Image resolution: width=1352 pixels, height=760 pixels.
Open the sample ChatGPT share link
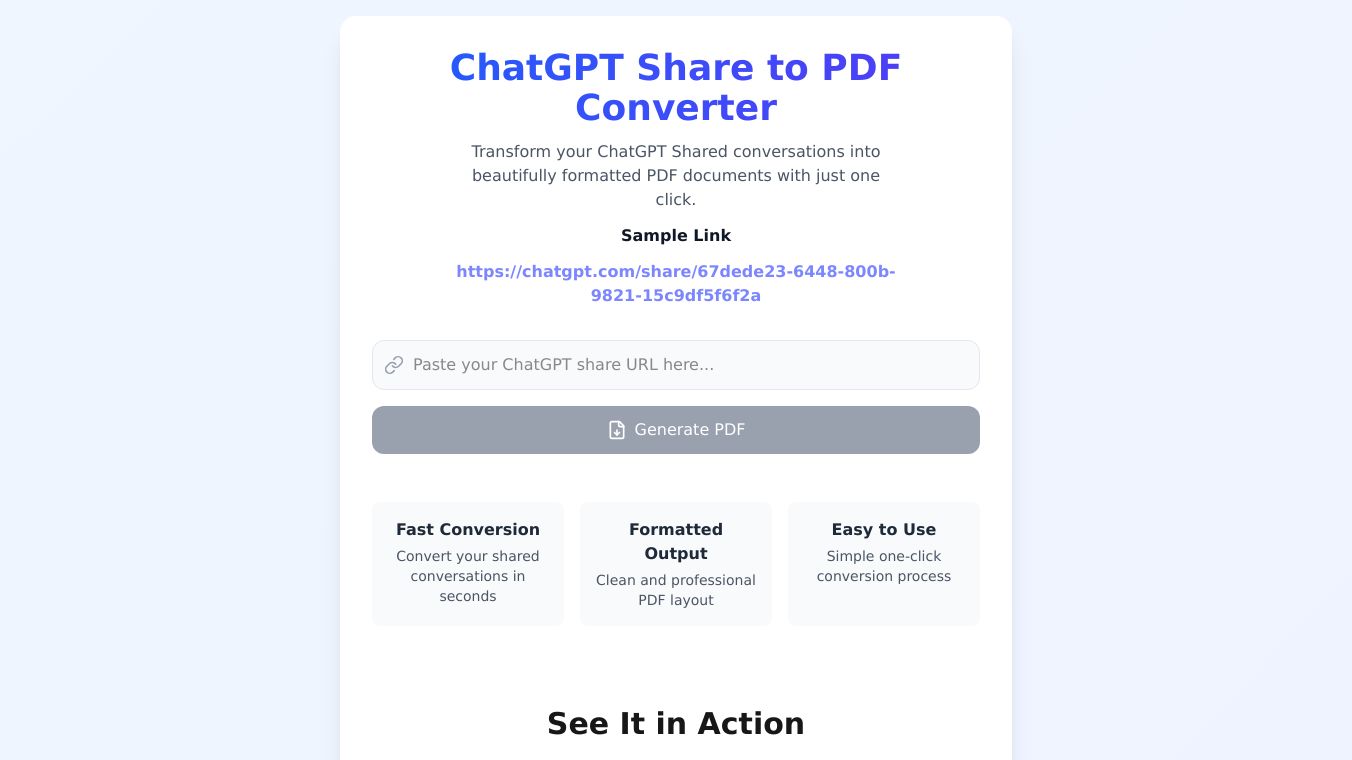pyautogui.click(x=675, y=284)
